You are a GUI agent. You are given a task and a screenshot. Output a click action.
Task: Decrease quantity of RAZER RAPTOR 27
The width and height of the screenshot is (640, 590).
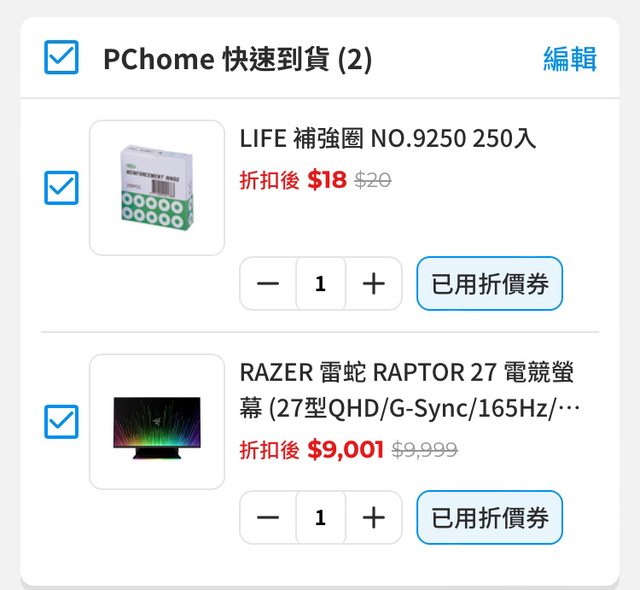(x=268, y=517)
